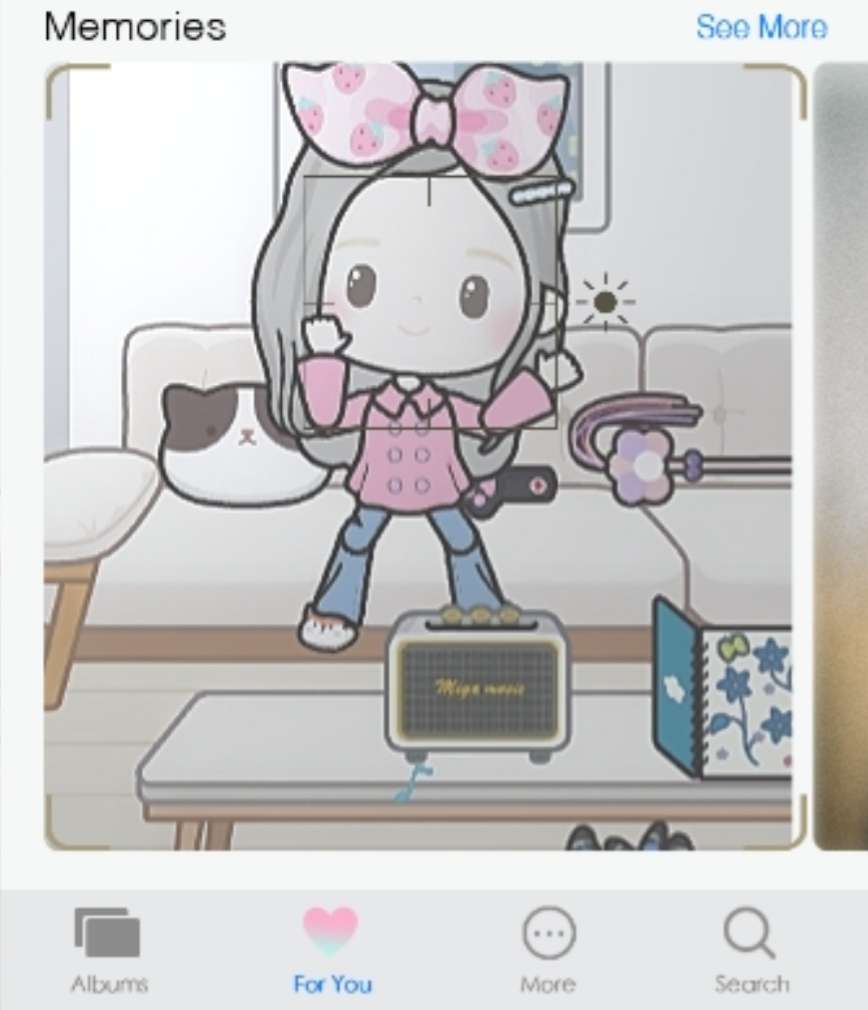Switch to the Albums tab
The width and height of the screenshot is (868, 1010).
pos(109,950)
